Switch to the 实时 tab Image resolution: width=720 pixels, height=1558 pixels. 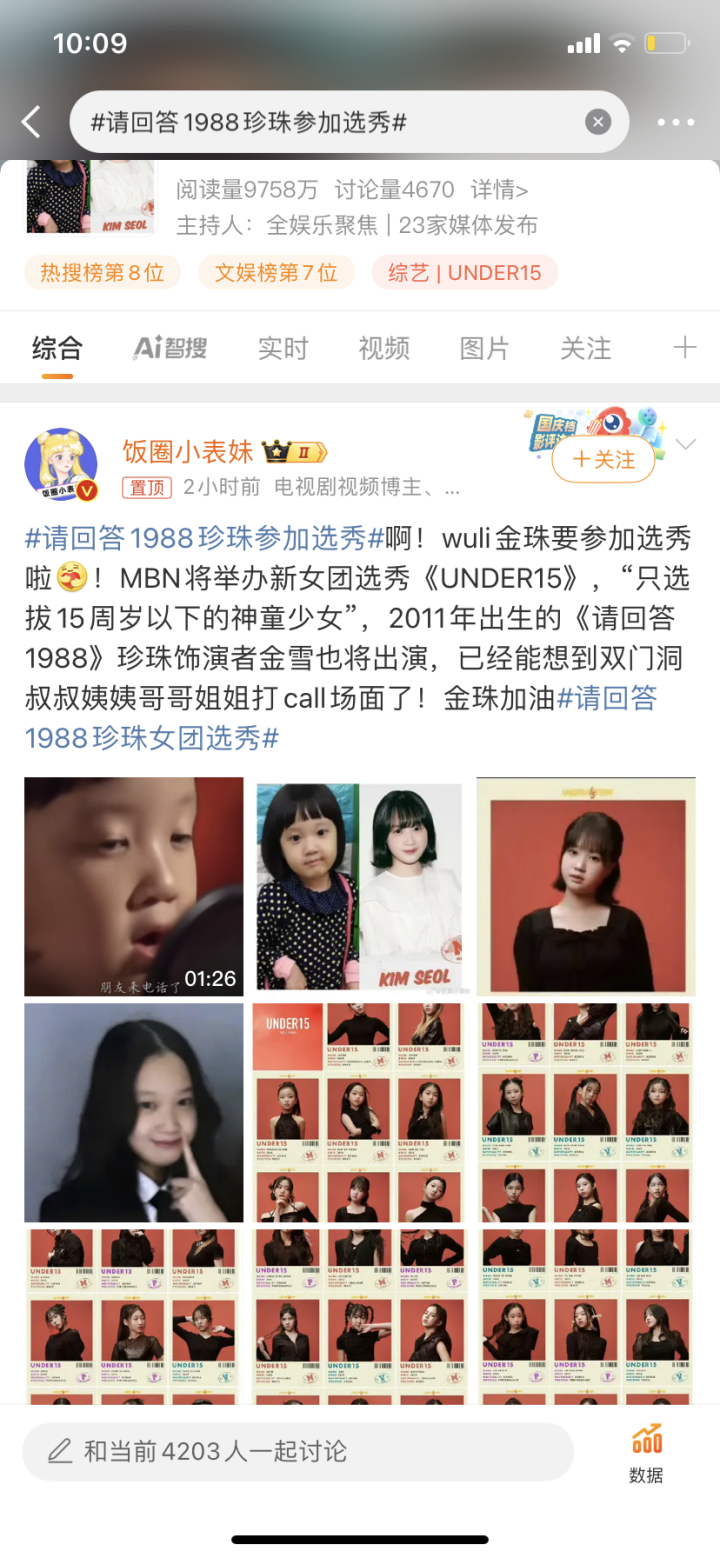click(283, 348)
